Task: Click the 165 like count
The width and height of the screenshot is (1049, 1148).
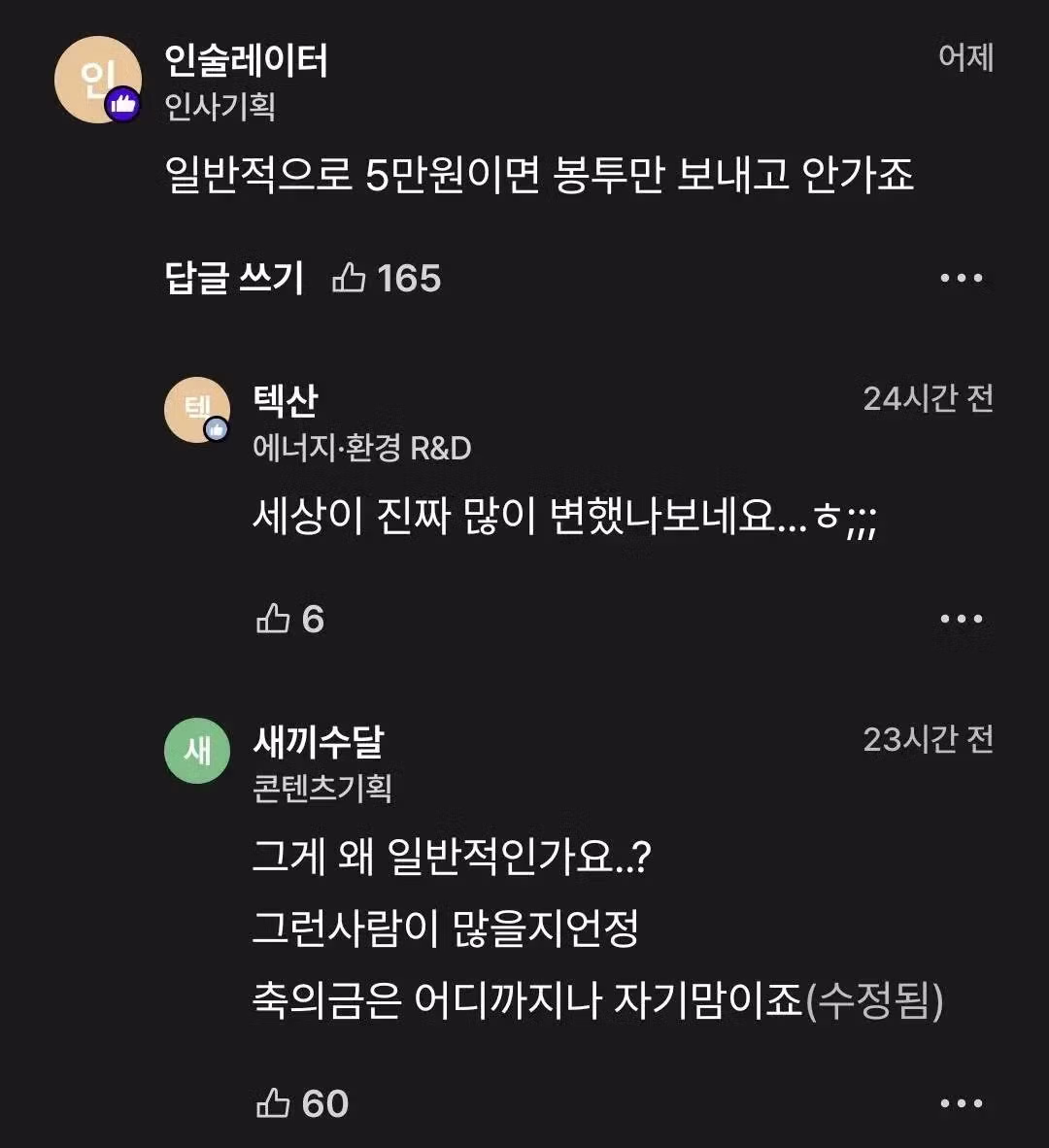Action: [x=412, y=279]
